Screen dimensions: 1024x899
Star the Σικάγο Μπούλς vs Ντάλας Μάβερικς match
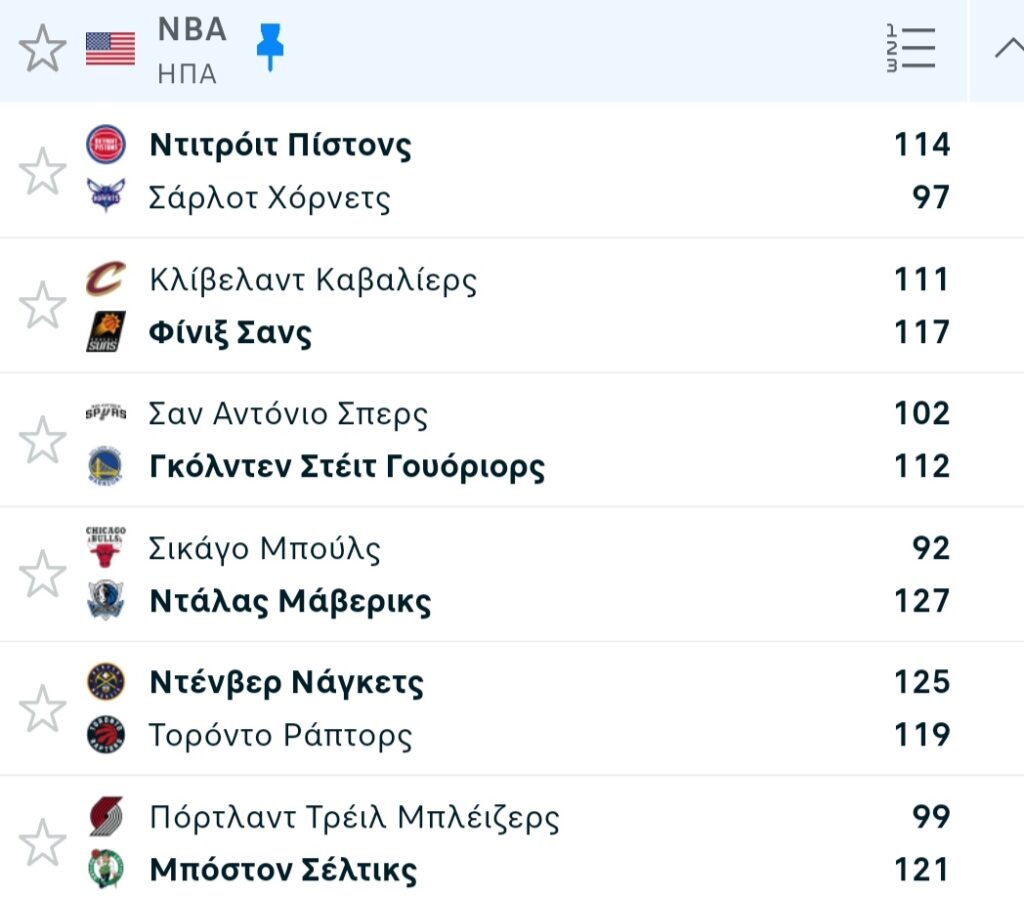coord(42,575)
